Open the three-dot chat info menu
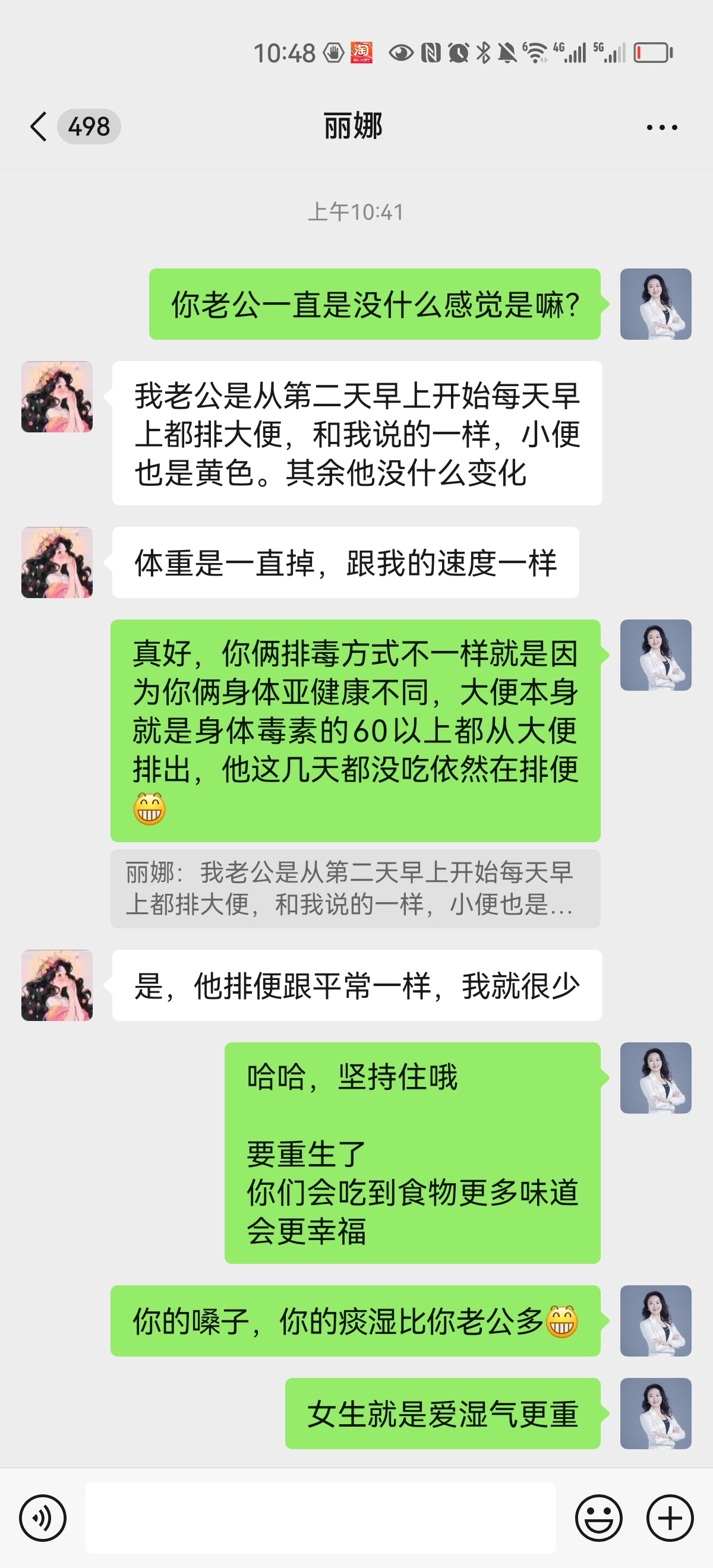The image size is (713, 1568). coord(661,127)
